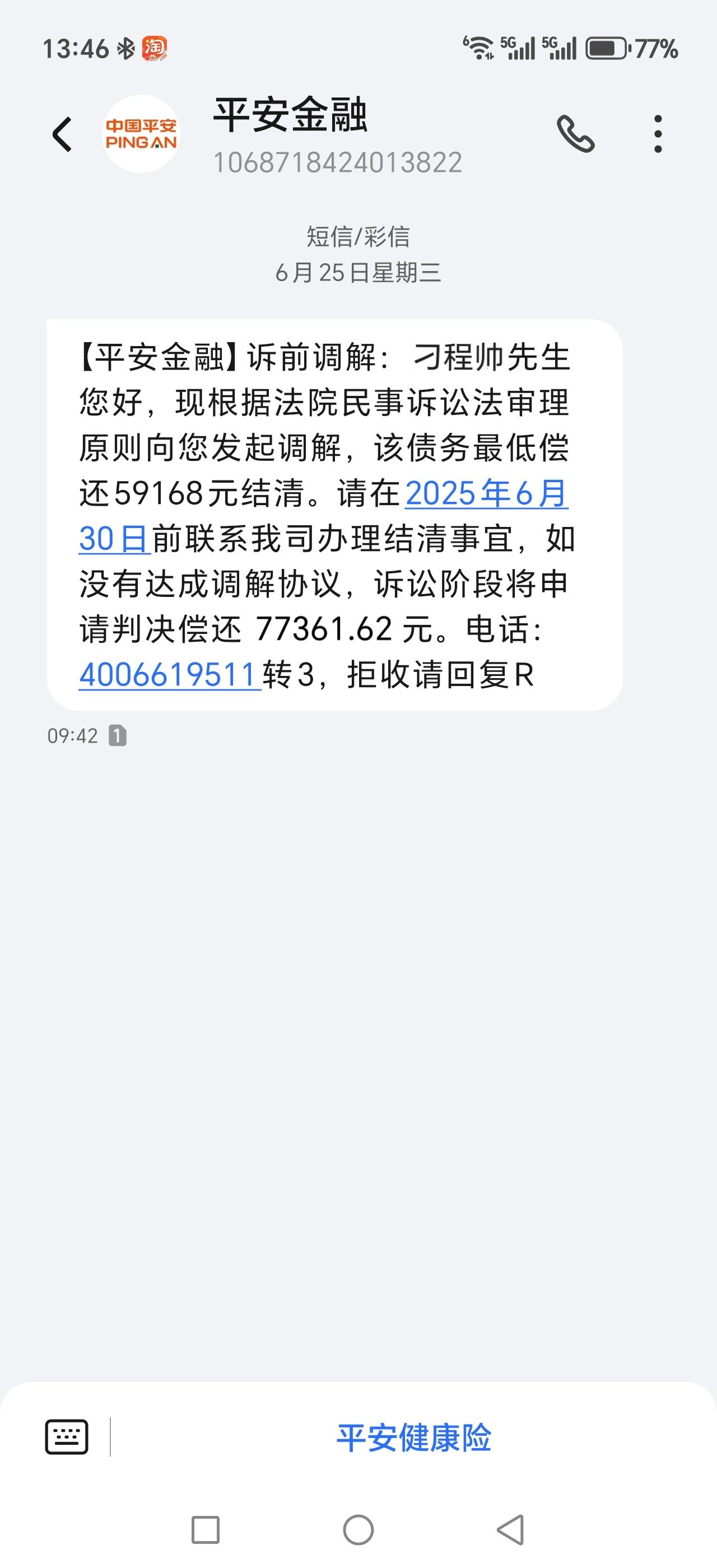Switch to keyboard input mode
The image size is (717, 1568).
67,1436
